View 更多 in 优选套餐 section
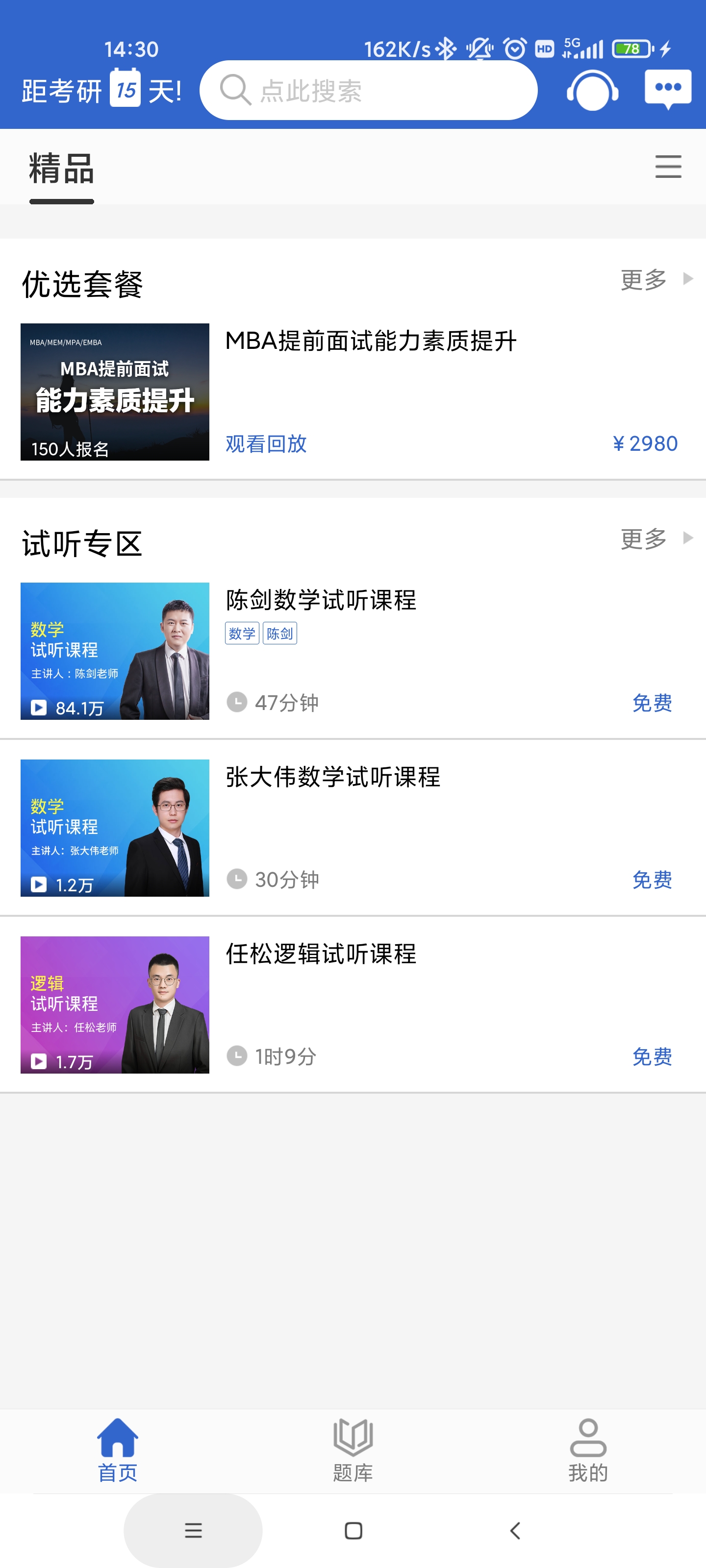This screenshot has width=706, height=1568. (x=656, y=280)
